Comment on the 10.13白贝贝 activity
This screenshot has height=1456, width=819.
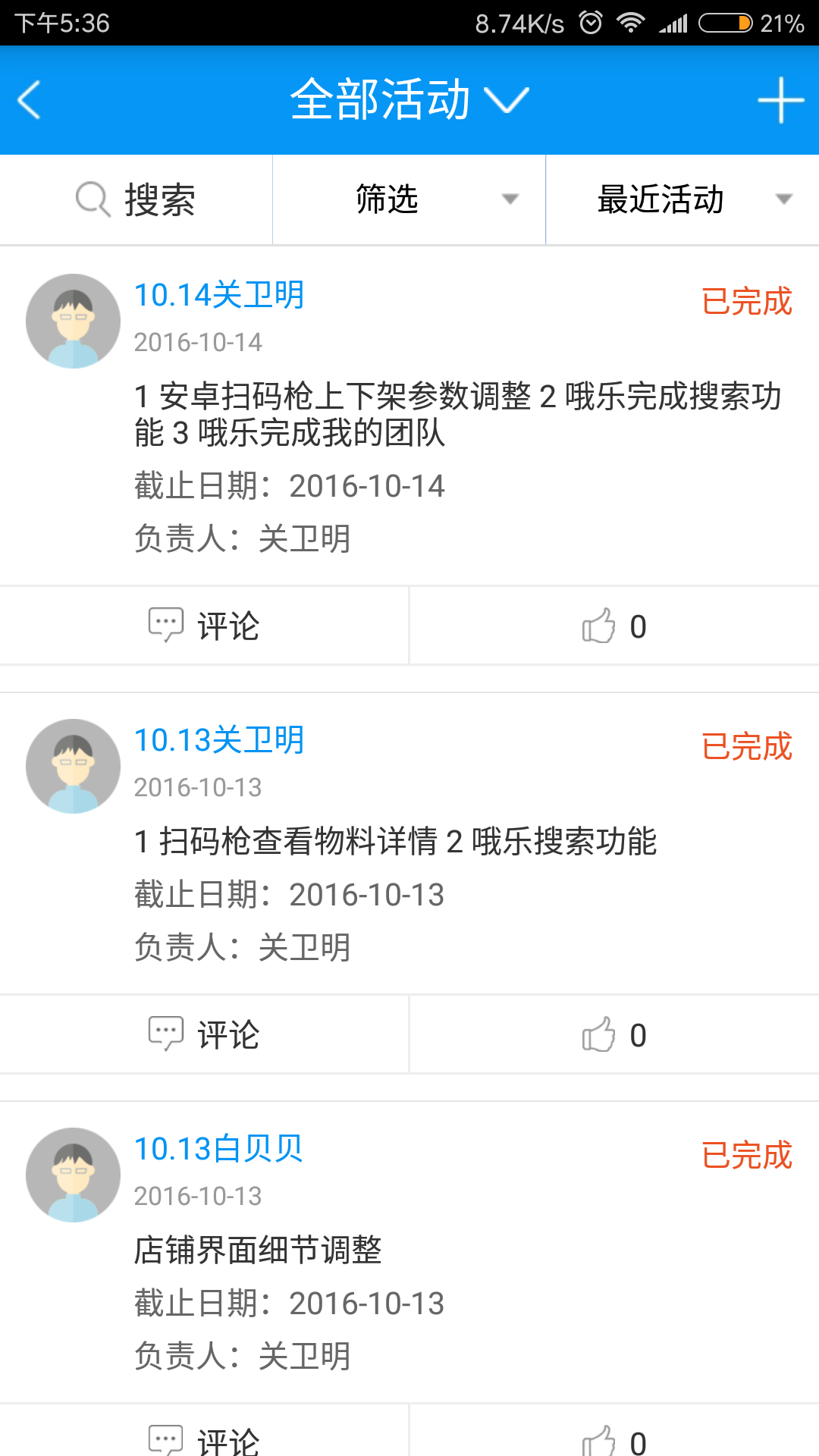[204, 1439]
